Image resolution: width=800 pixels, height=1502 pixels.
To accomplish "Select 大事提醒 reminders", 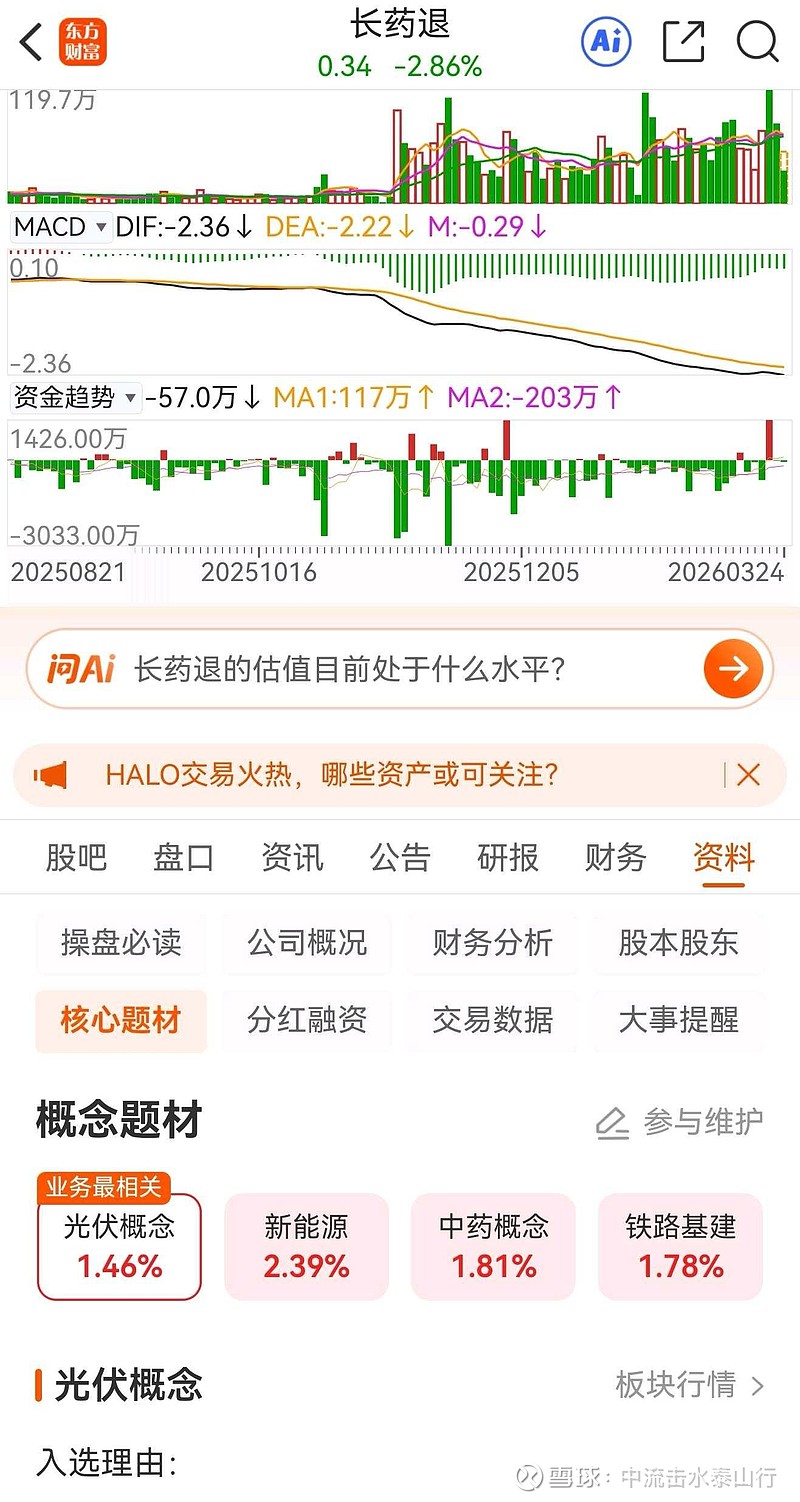I will (680, 1020).
